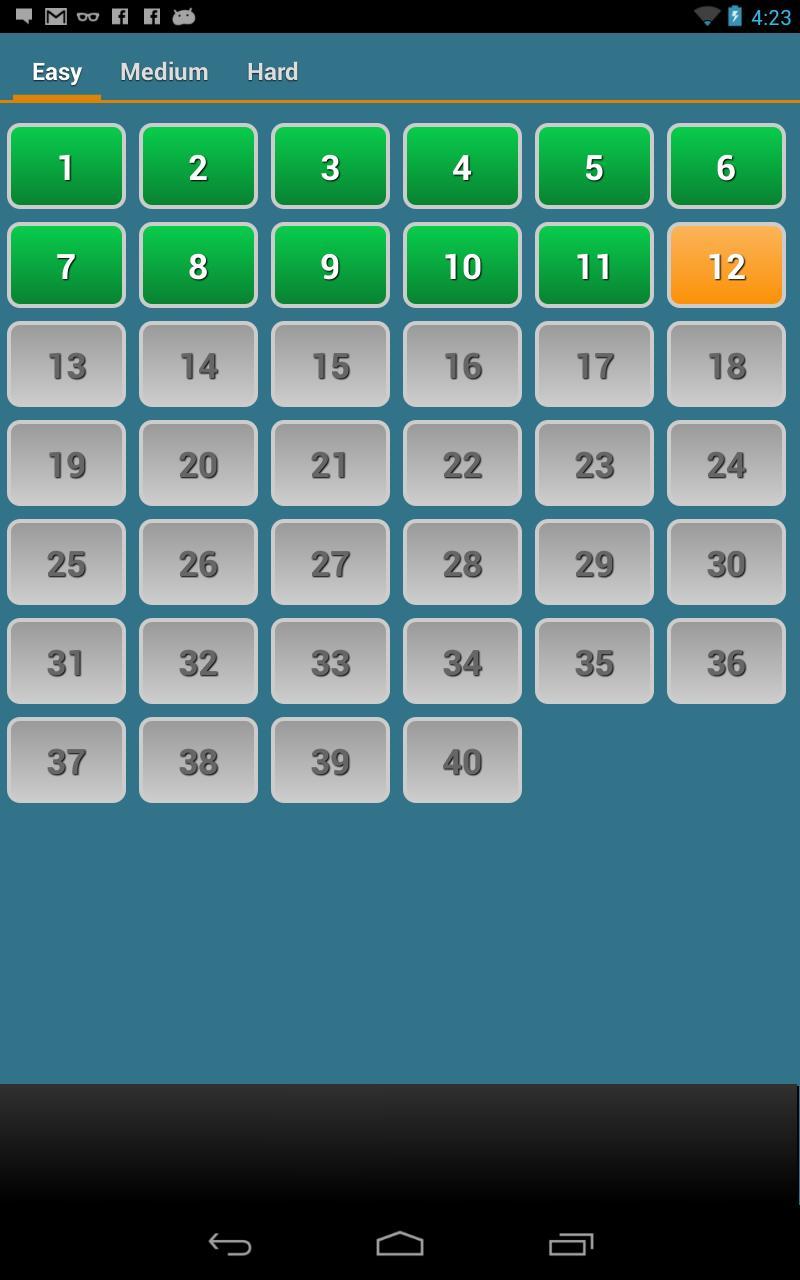Go to the home screen
This screenshot has height=1280, width=800.
click(x=400, y=1244)
